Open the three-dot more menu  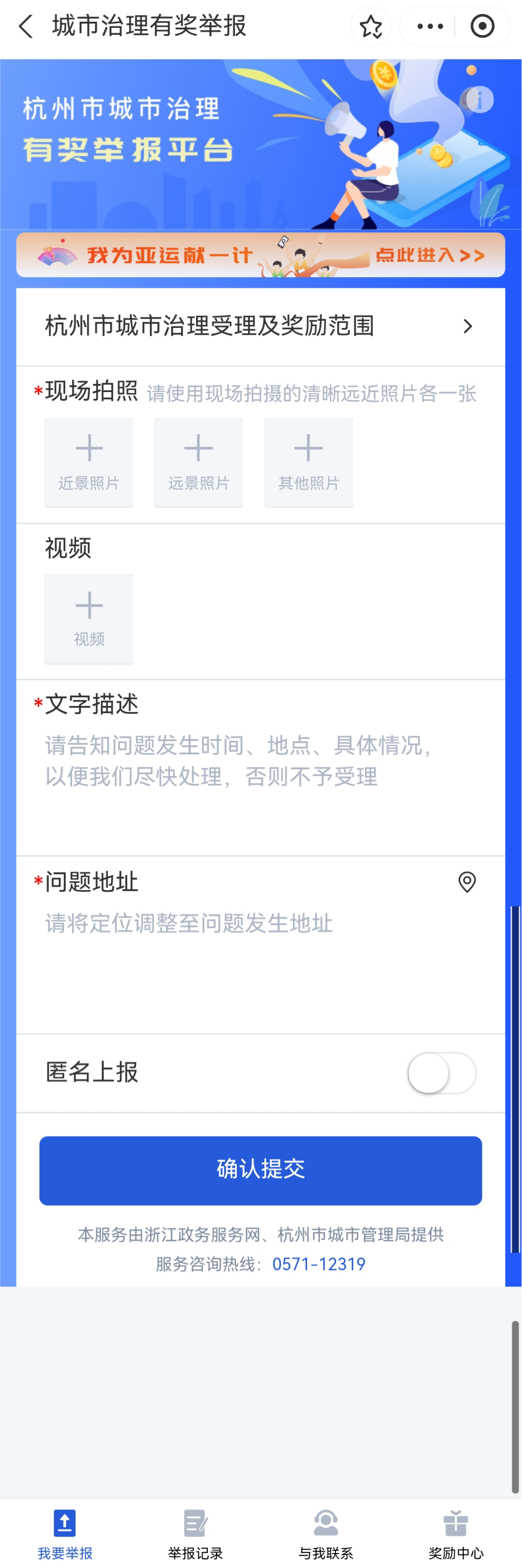point(430,27)
